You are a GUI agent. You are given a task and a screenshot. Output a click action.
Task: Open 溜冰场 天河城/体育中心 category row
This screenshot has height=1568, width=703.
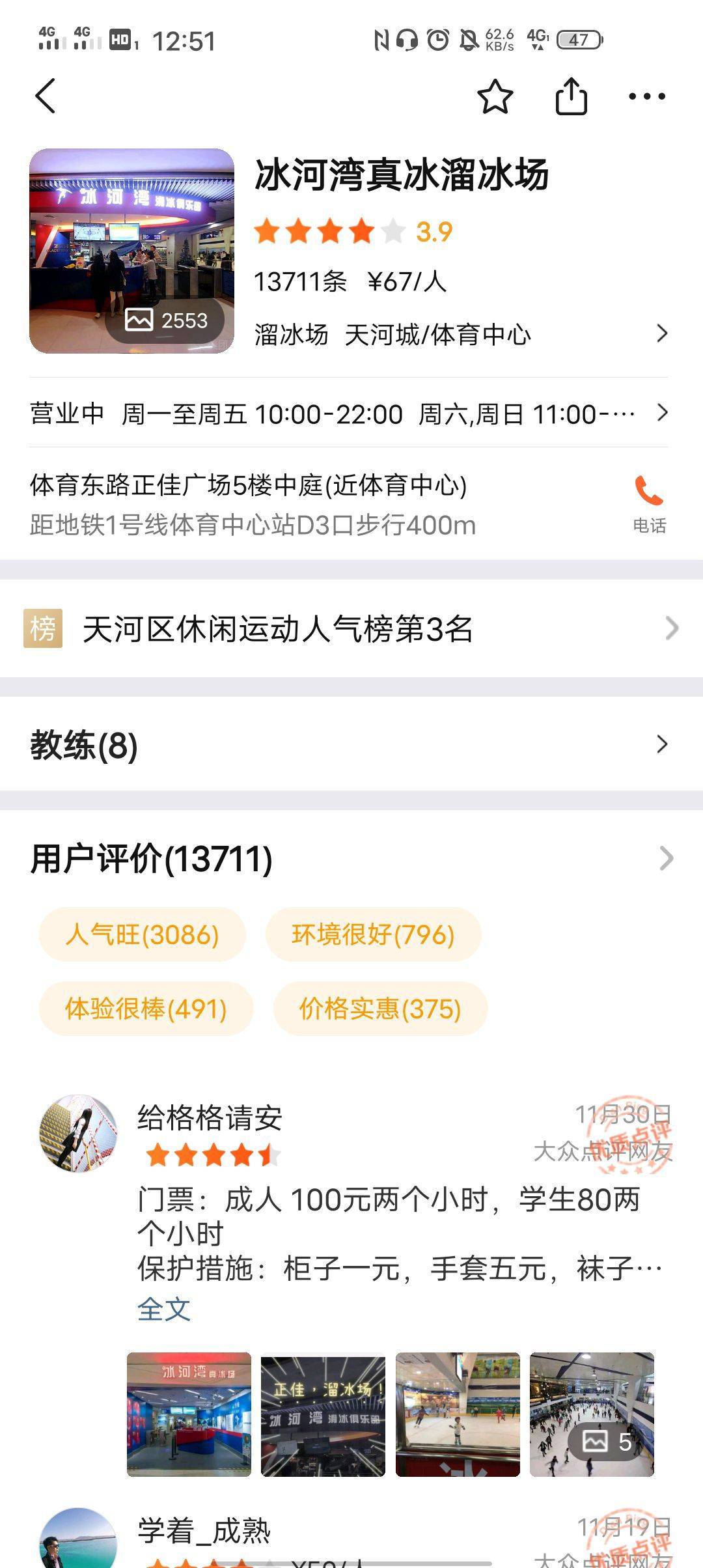pos(459,335)
